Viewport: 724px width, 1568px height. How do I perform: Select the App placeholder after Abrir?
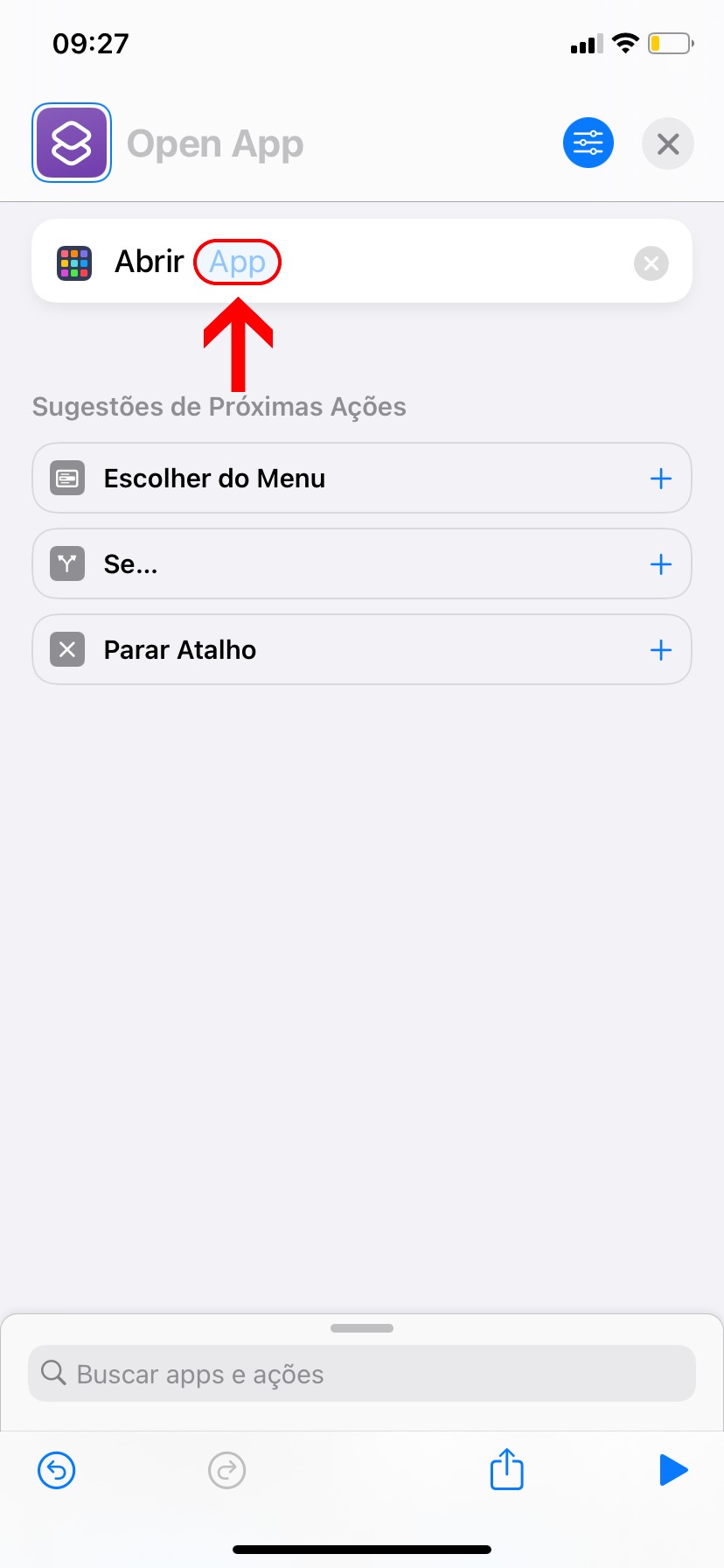tap(237, 262)
